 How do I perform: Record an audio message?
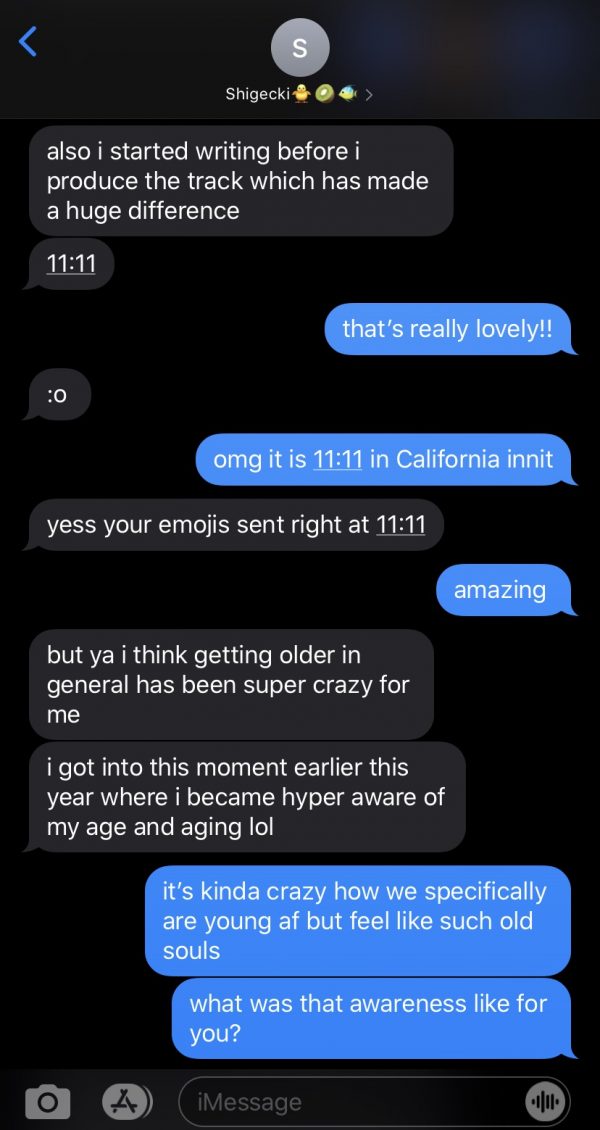[x=545, y=1102]
